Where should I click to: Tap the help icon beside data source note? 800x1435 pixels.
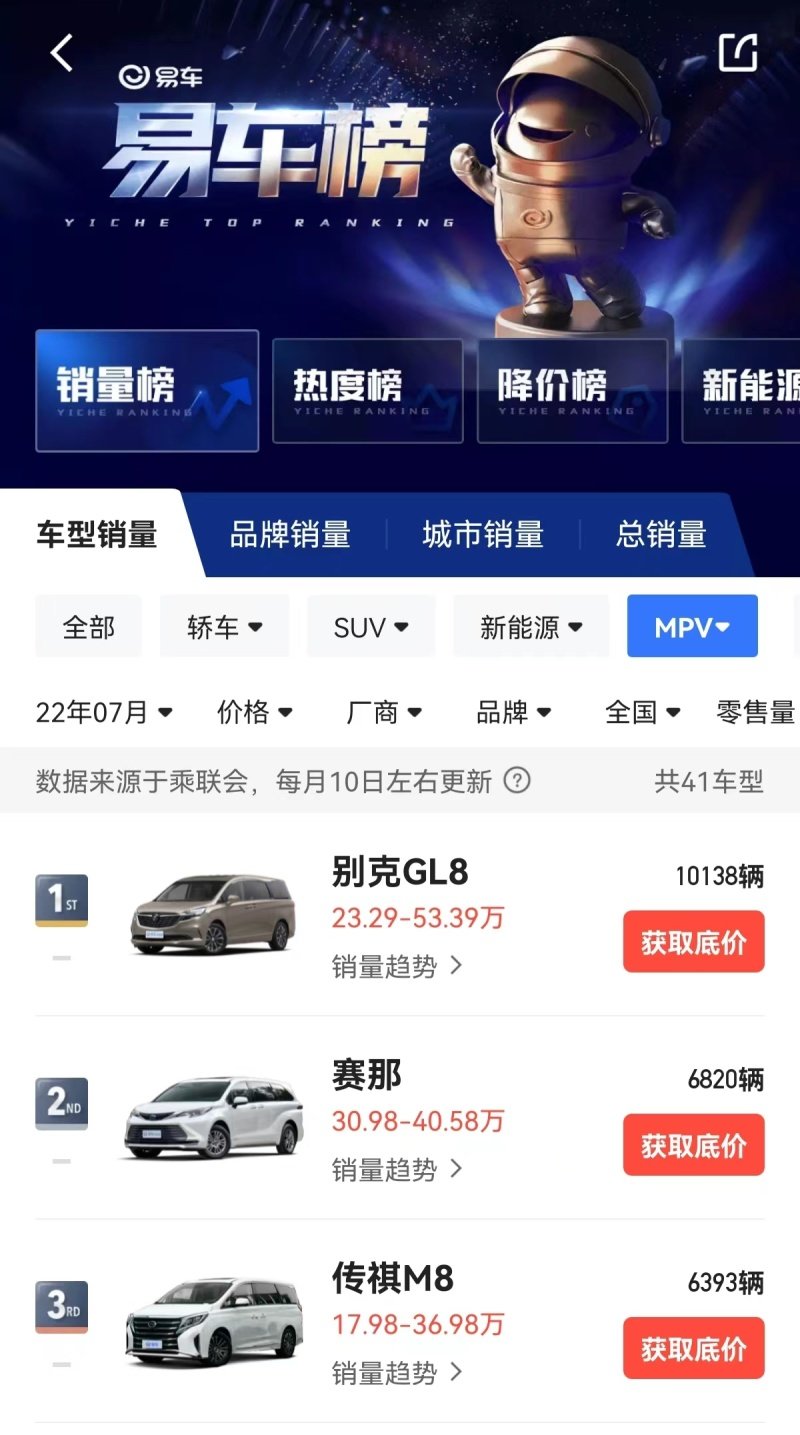[x=517, y=780]
